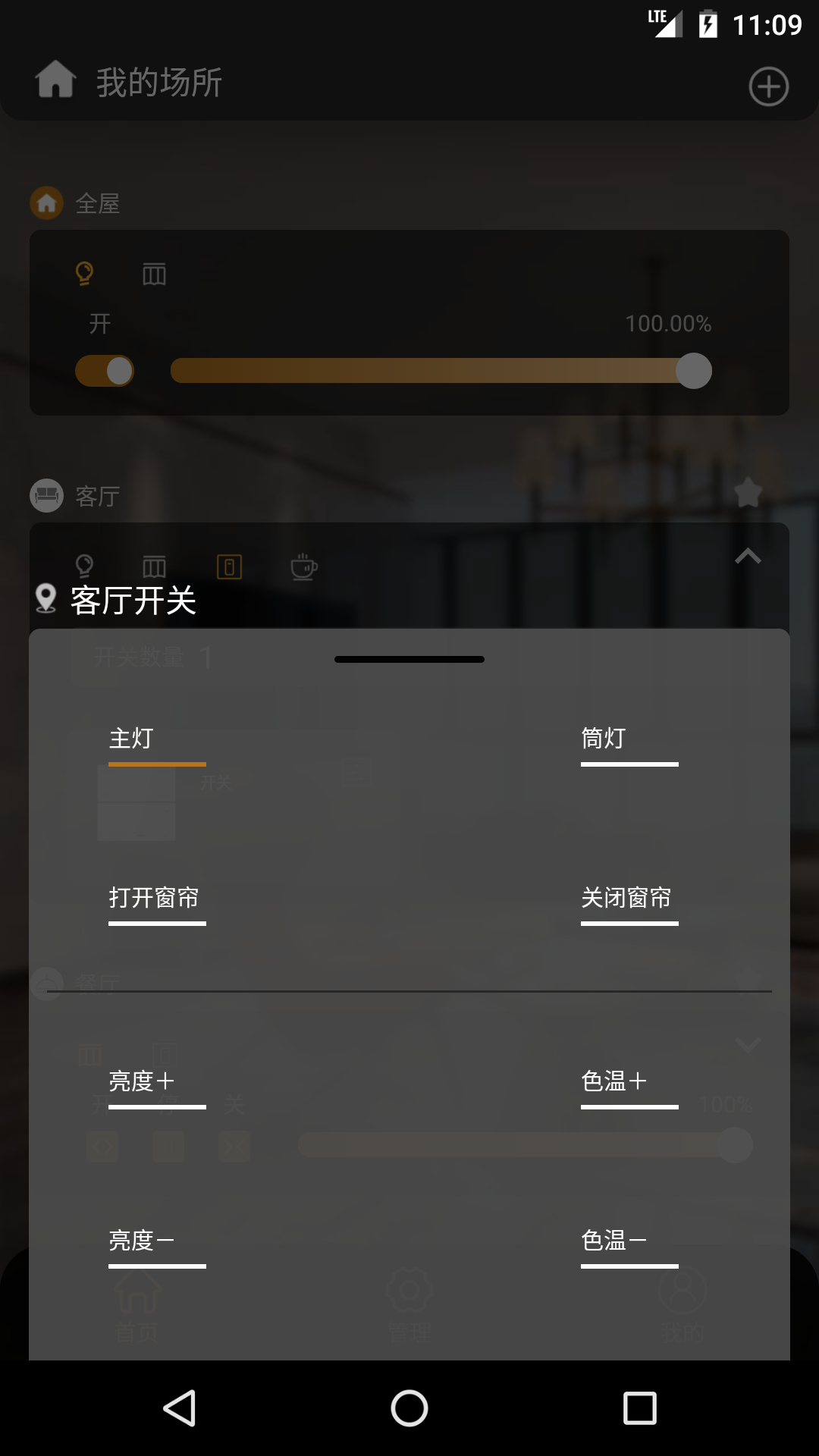Open the light bulb tab on 客厅 card

84,566
